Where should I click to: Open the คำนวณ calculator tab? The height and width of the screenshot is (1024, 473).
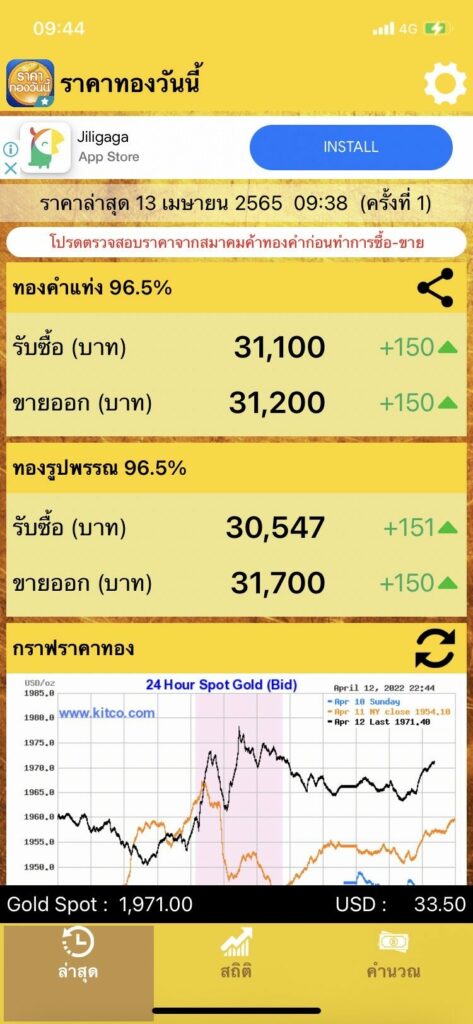pyautogui.click(x=393, y=955)
